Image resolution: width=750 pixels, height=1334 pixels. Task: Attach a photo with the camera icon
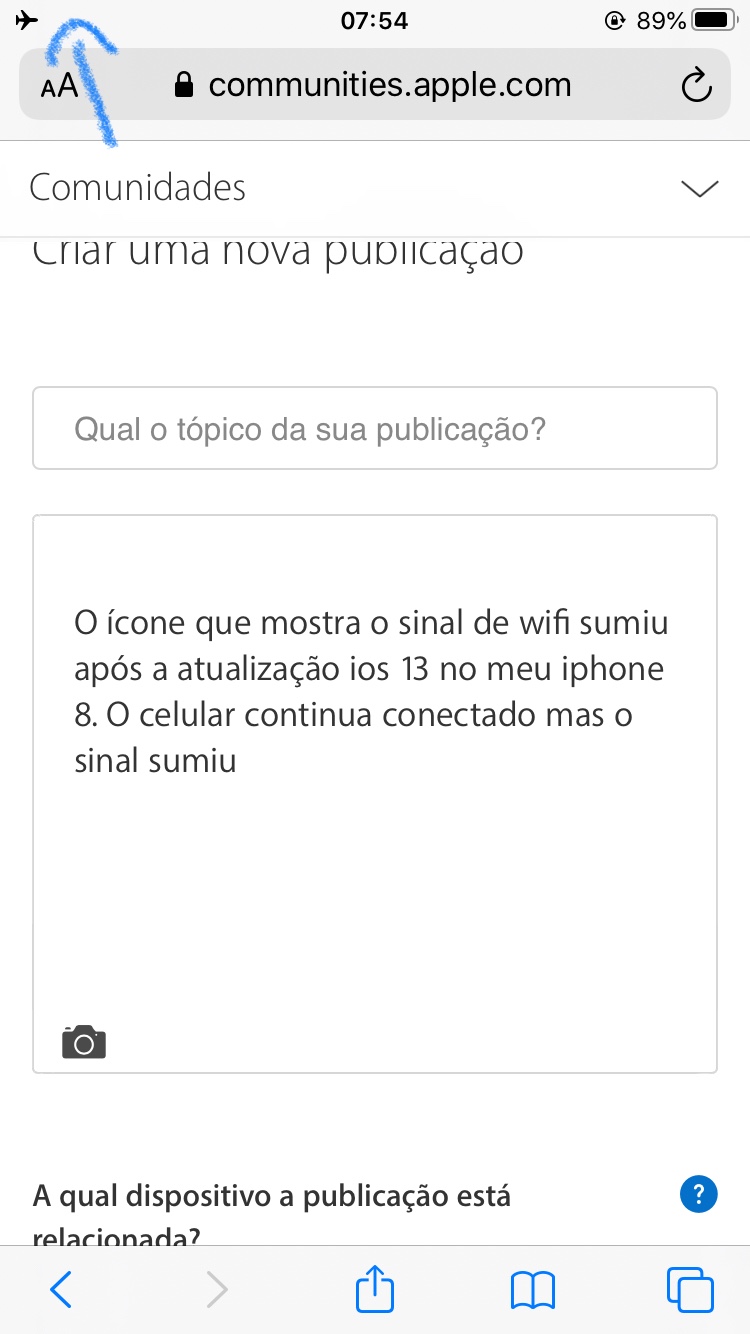[x=84, y=1042]
